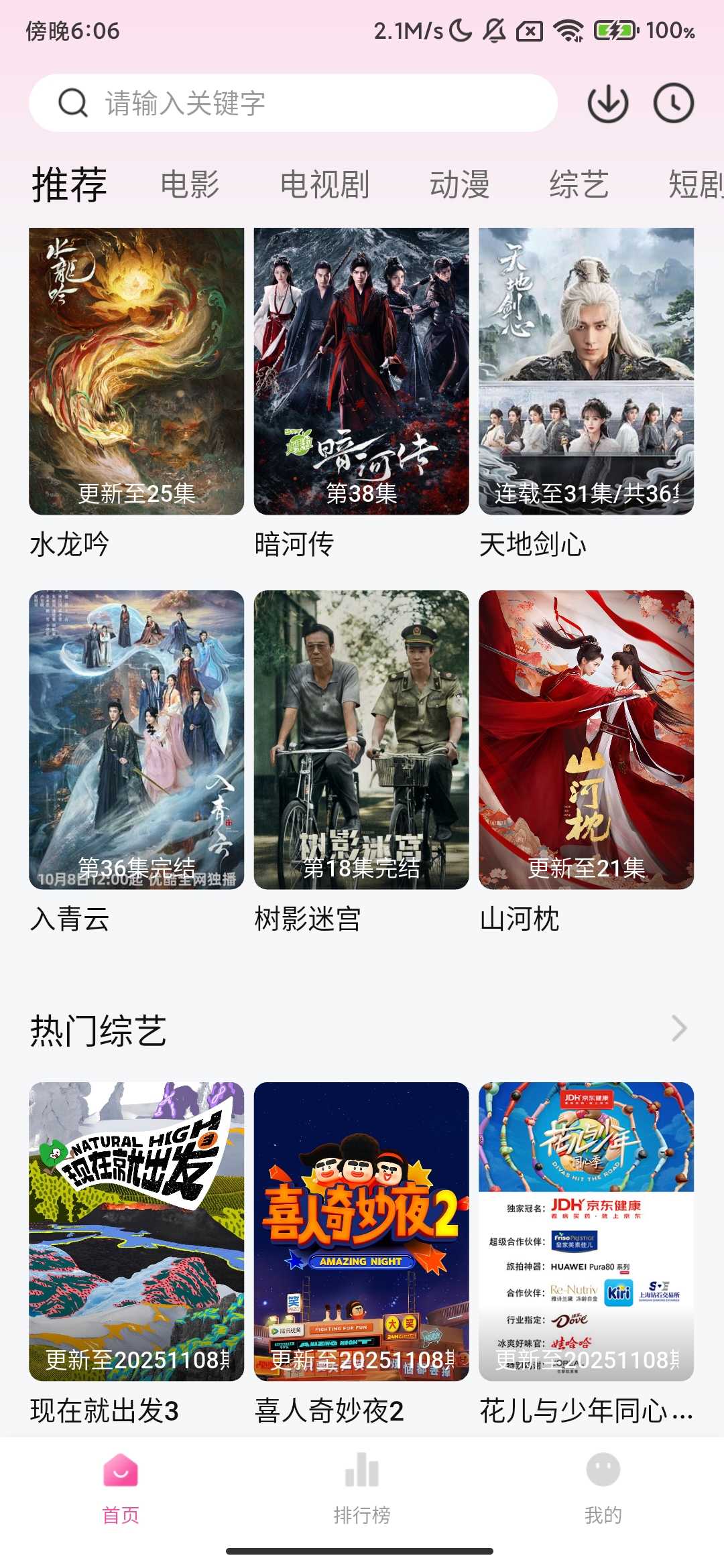View the show 天地剑心
The image size is (724, 1568).
click(586, 371)
